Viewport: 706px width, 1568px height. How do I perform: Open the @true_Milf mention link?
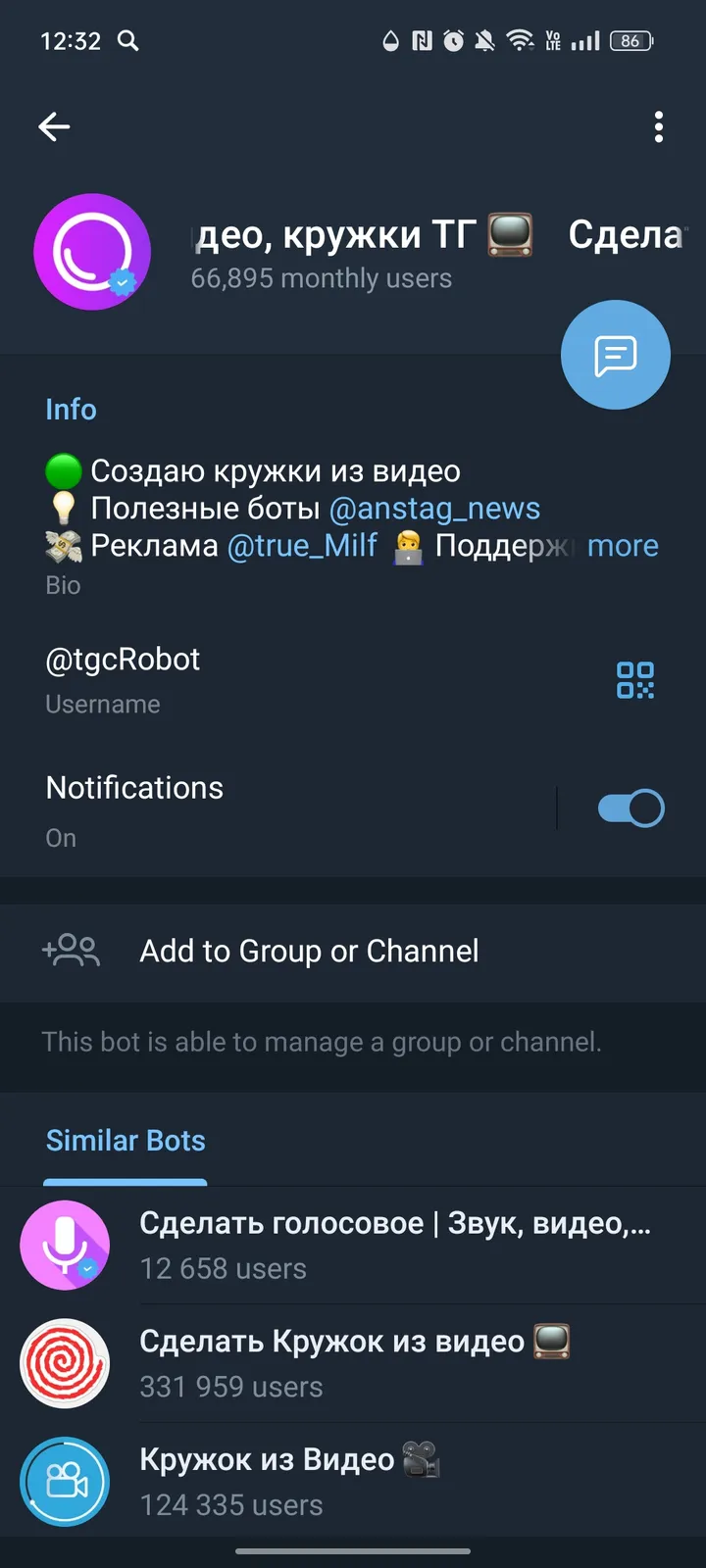[x=303, y=546]
